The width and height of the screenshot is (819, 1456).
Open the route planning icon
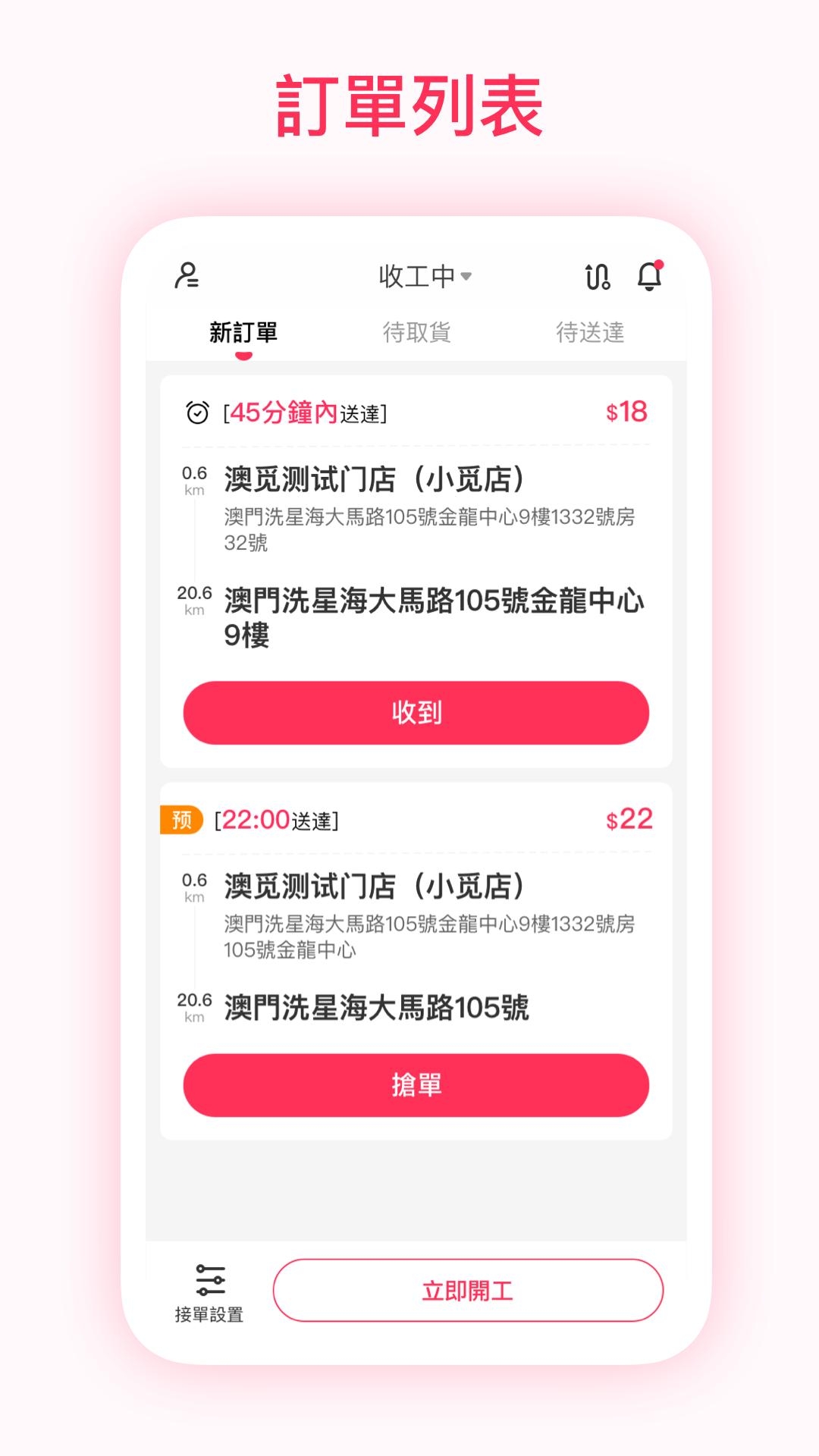click(x=598, y=276)
